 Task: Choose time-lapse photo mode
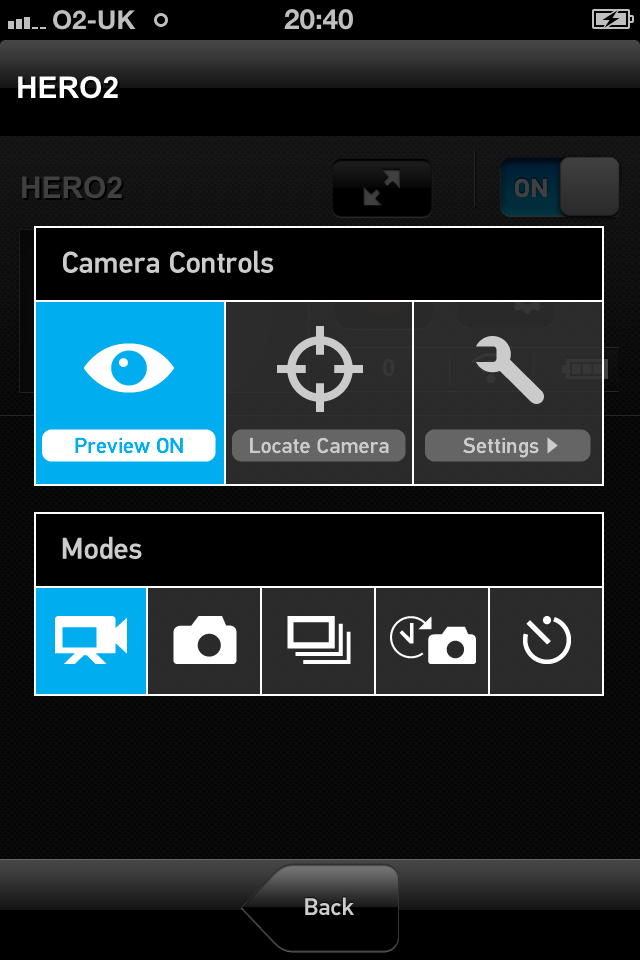[432, 641]
